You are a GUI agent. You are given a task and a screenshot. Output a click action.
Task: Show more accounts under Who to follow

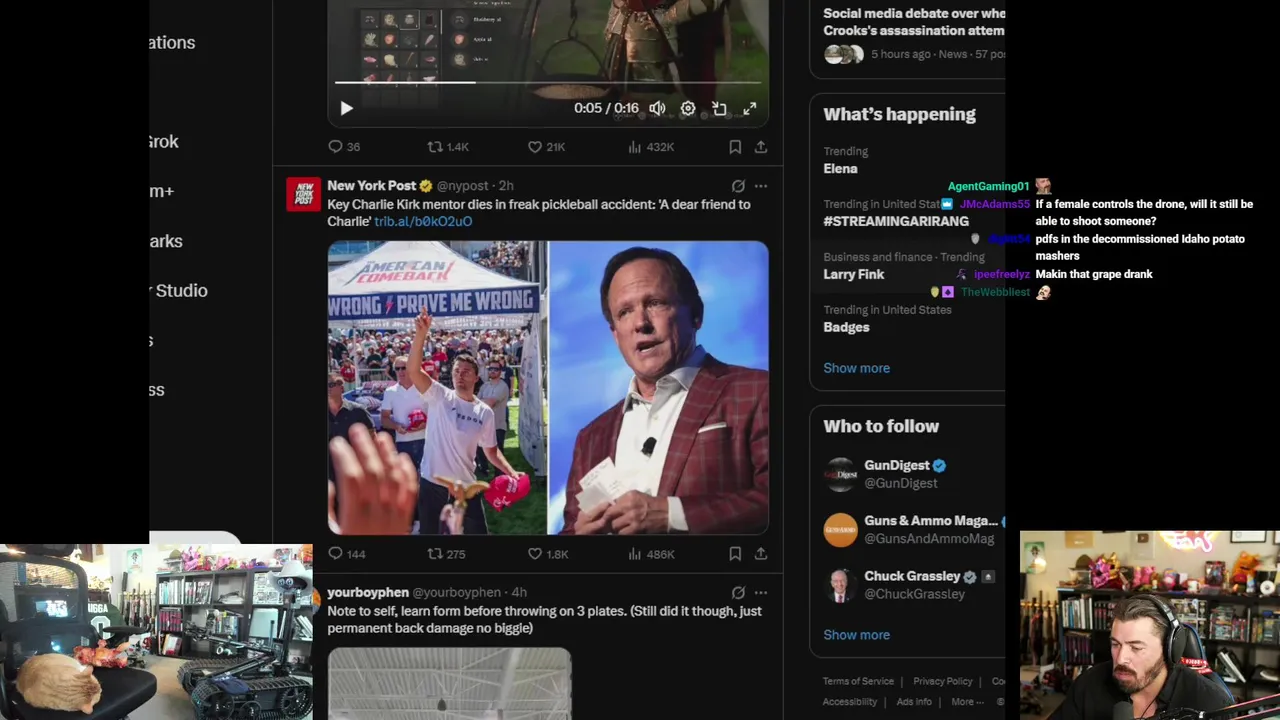(x=856, y=635)
